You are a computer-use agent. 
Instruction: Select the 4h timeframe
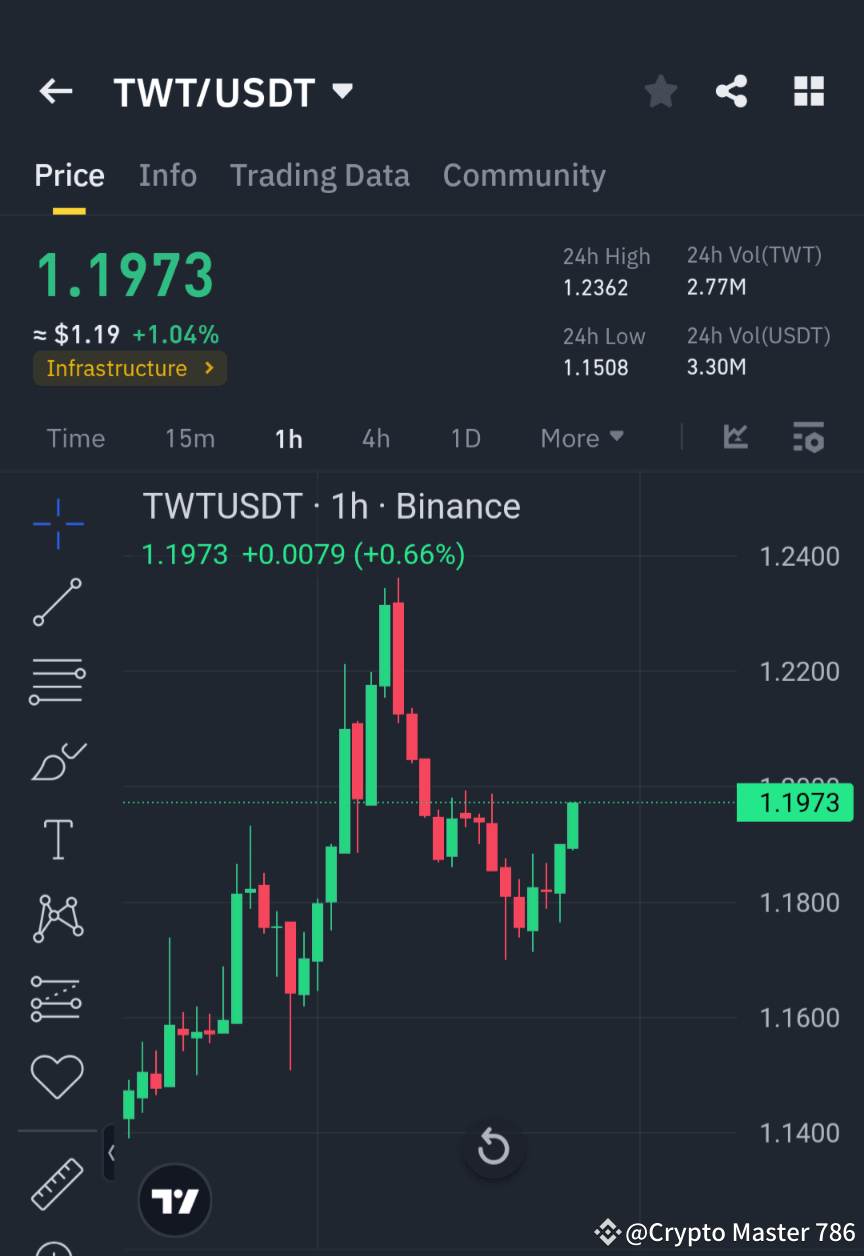pos(376,438)
